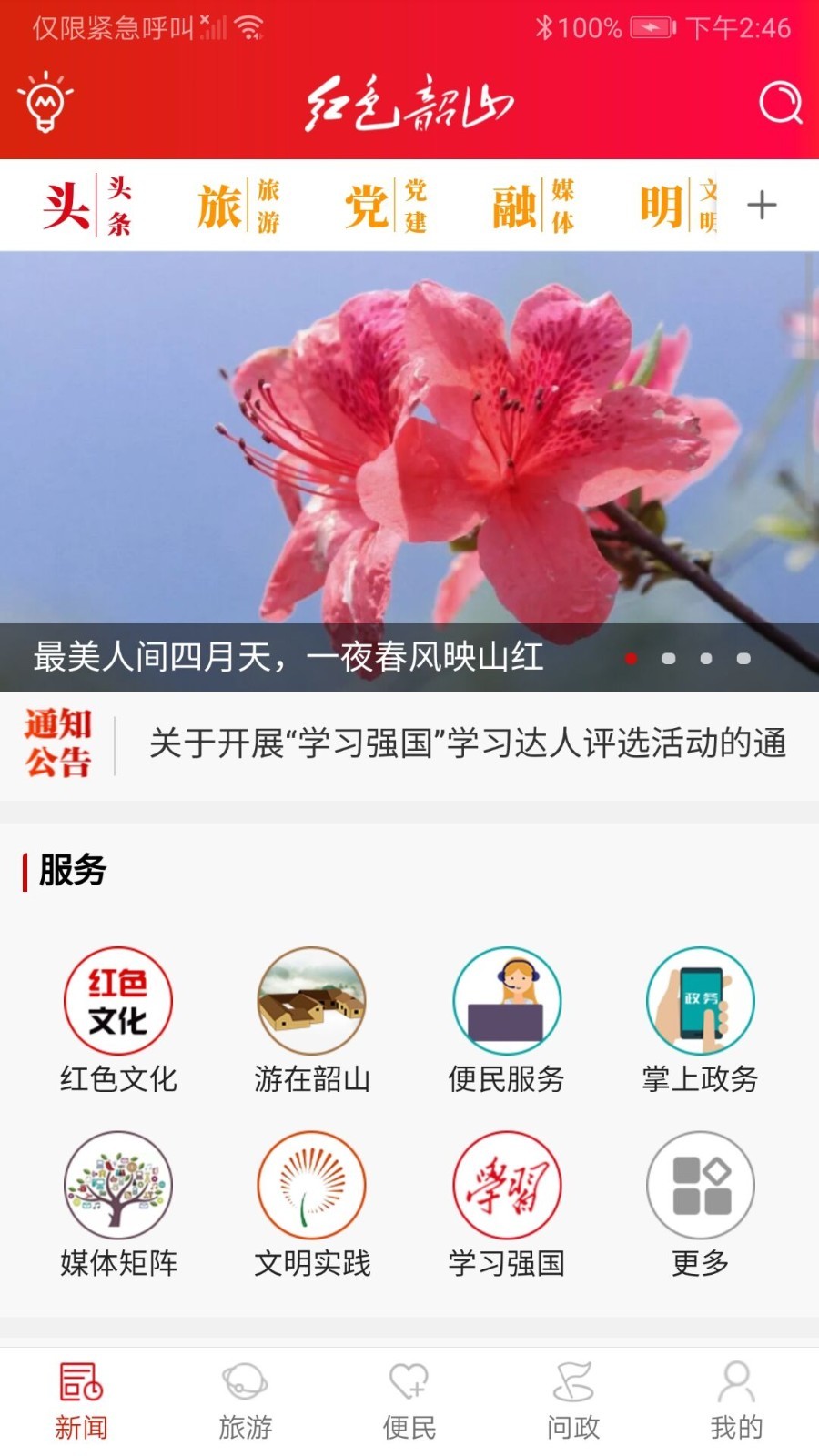Open 文明实践 civilization practice service

[x=311, y=1183]
